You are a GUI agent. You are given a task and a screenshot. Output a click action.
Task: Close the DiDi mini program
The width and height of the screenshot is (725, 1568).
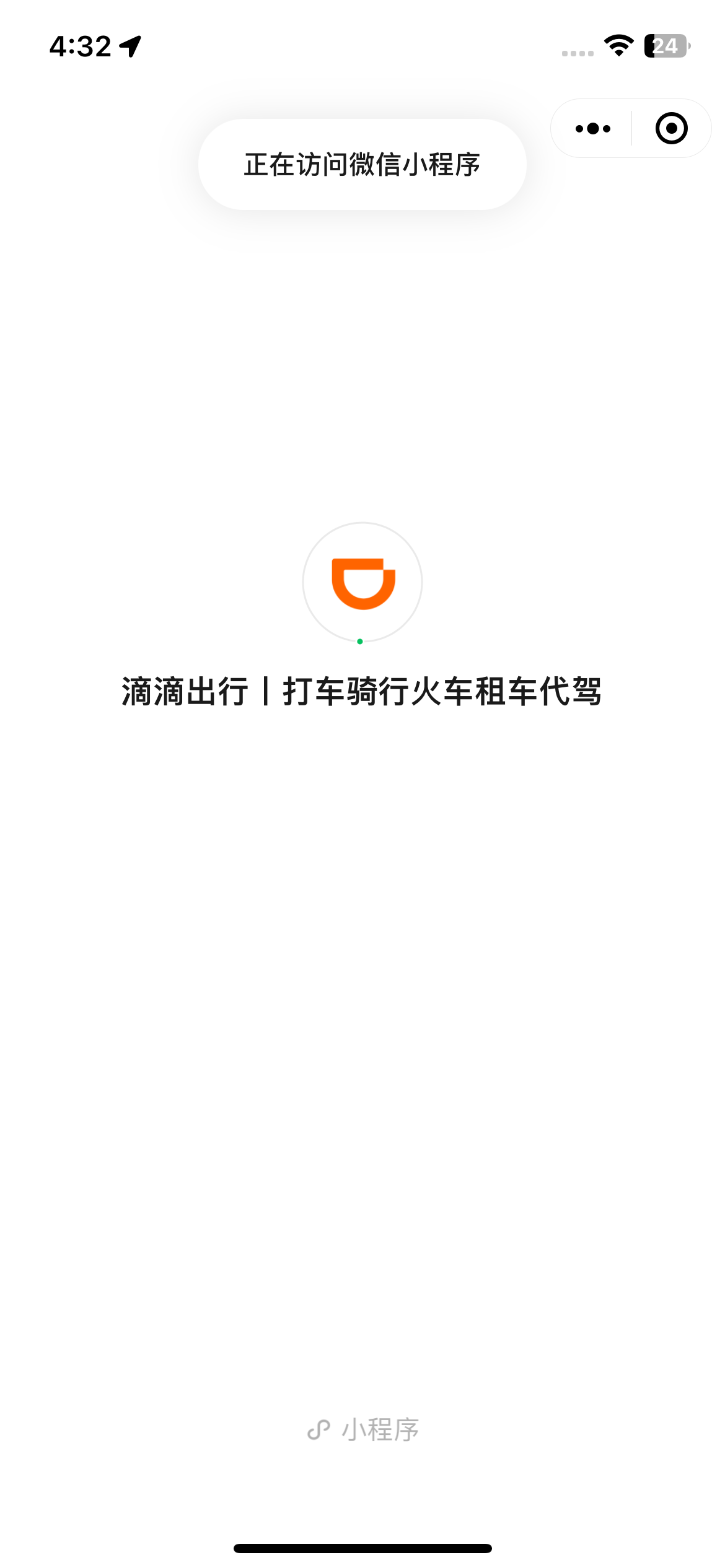pos(671,129)
